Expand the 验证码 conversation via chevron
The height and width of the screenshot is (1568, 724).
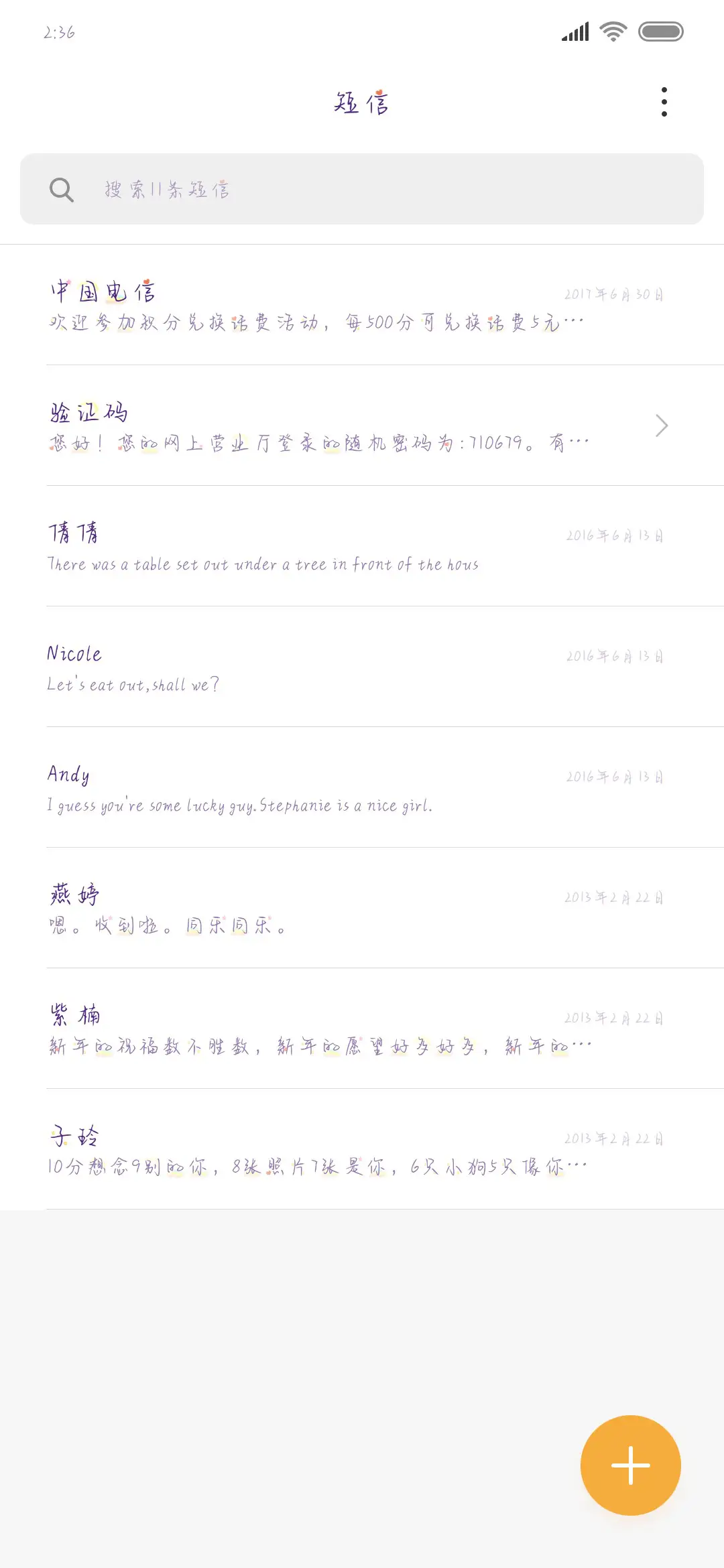(661, 425)
